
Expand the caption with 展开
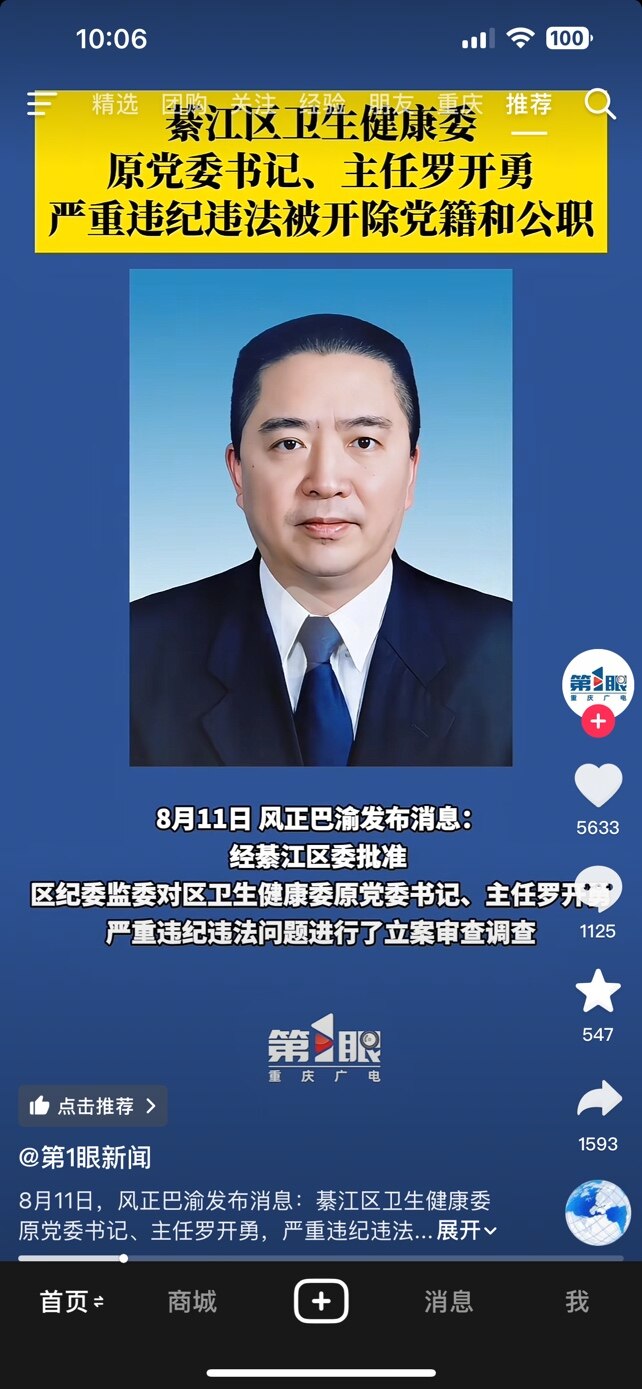(x=466, y=1231)
